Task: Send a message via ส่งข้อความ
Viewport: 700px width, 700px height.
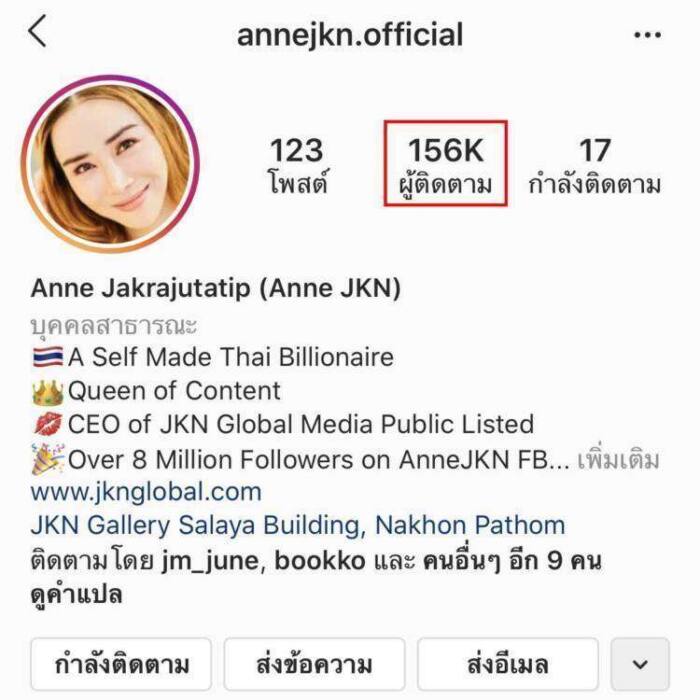Action: (314, 665)
